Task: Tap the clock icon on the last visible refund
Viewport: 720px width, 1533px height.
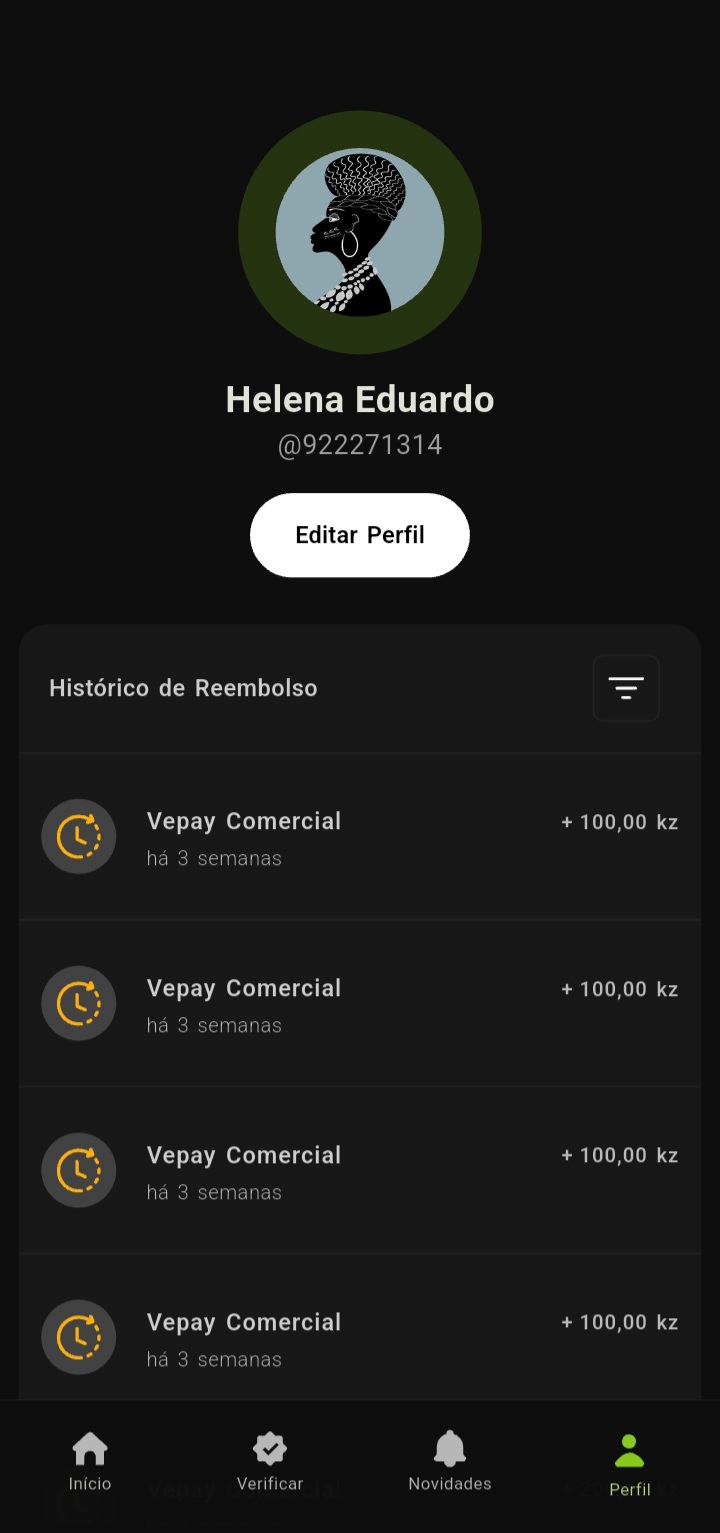Action: click(x=79, y=1337)
